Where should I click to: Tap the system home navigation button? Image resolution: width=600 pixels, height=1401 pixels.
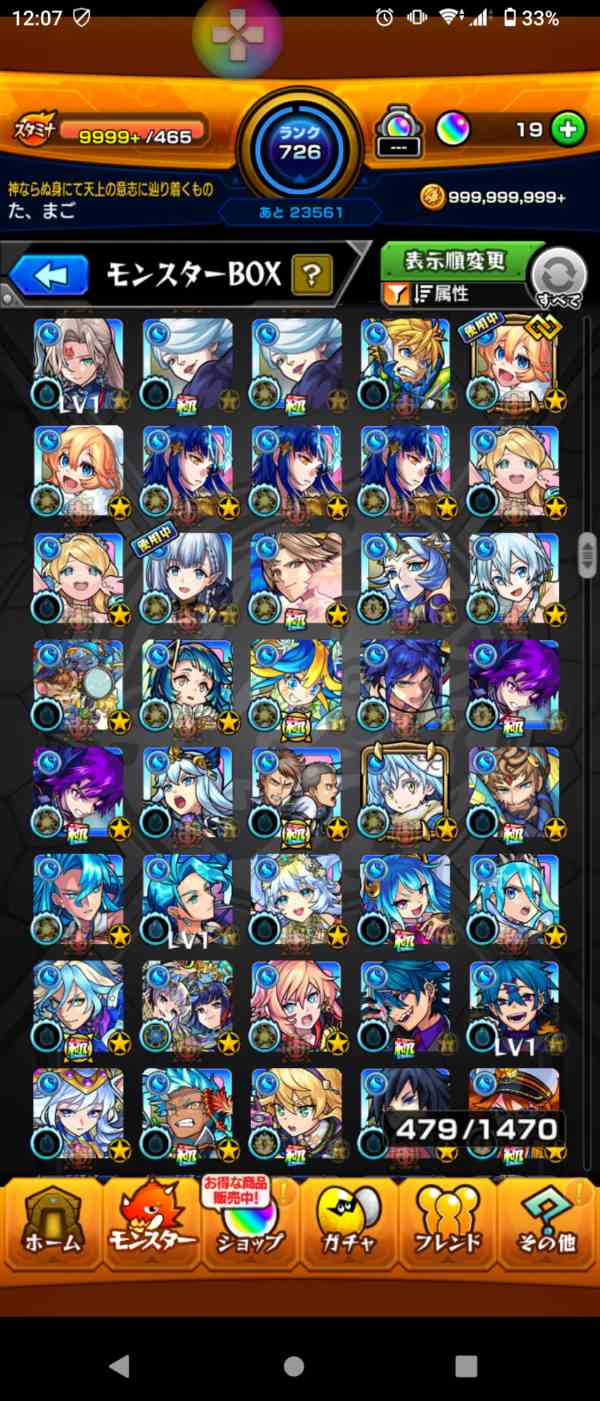(293, 1365)
